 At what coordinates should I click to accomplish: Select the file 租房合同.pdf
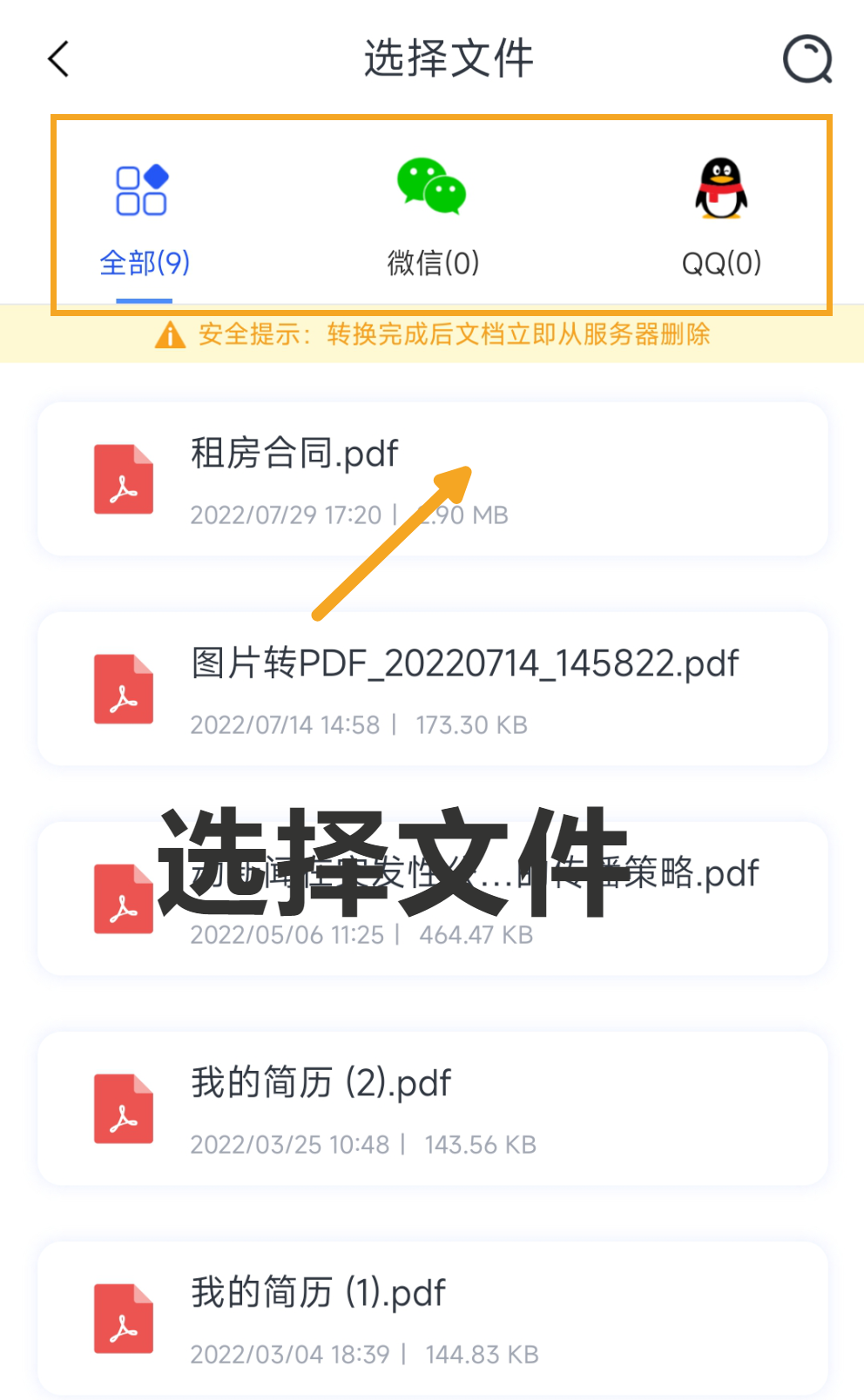pyautogui.click(x=432, y=479)
